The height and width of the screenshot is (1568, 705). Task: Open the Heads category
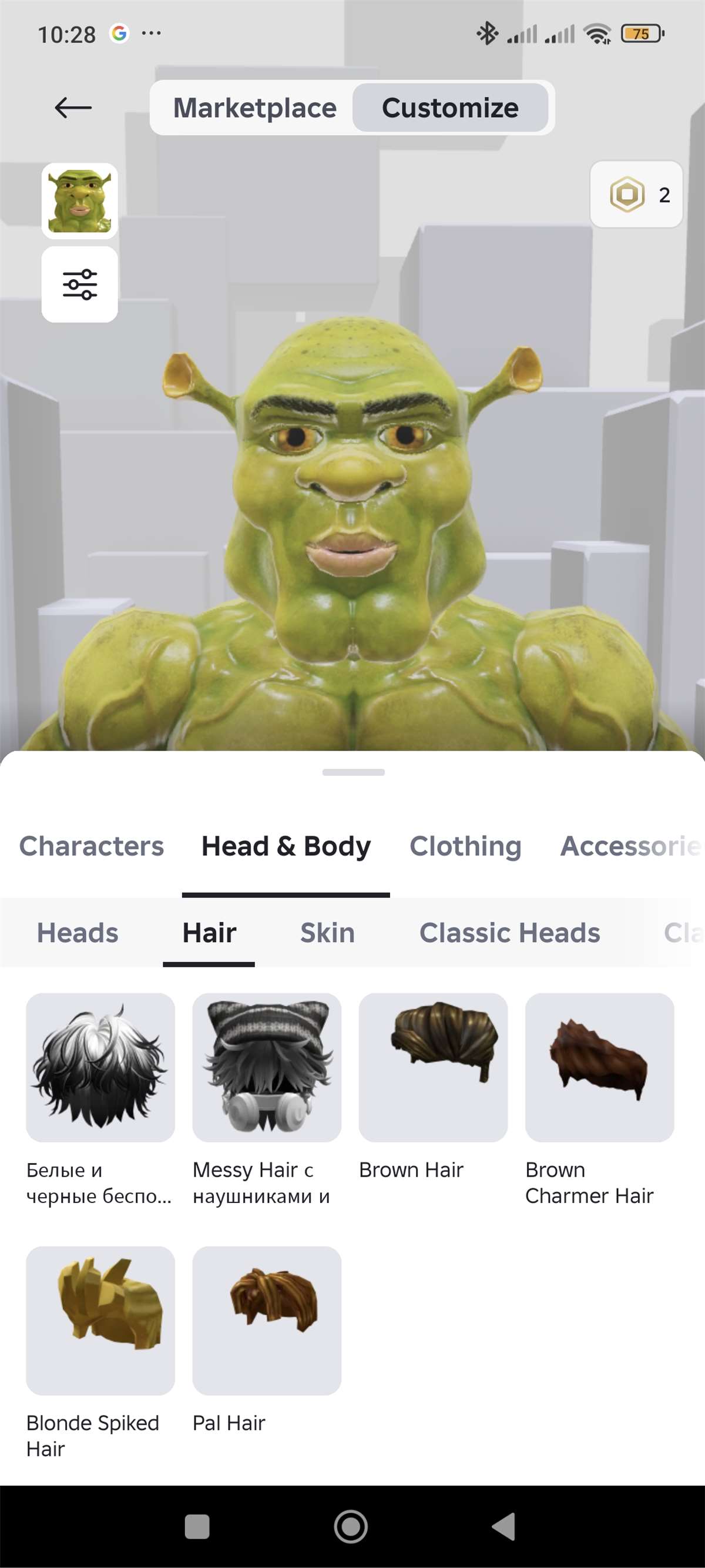click(77, 933)
